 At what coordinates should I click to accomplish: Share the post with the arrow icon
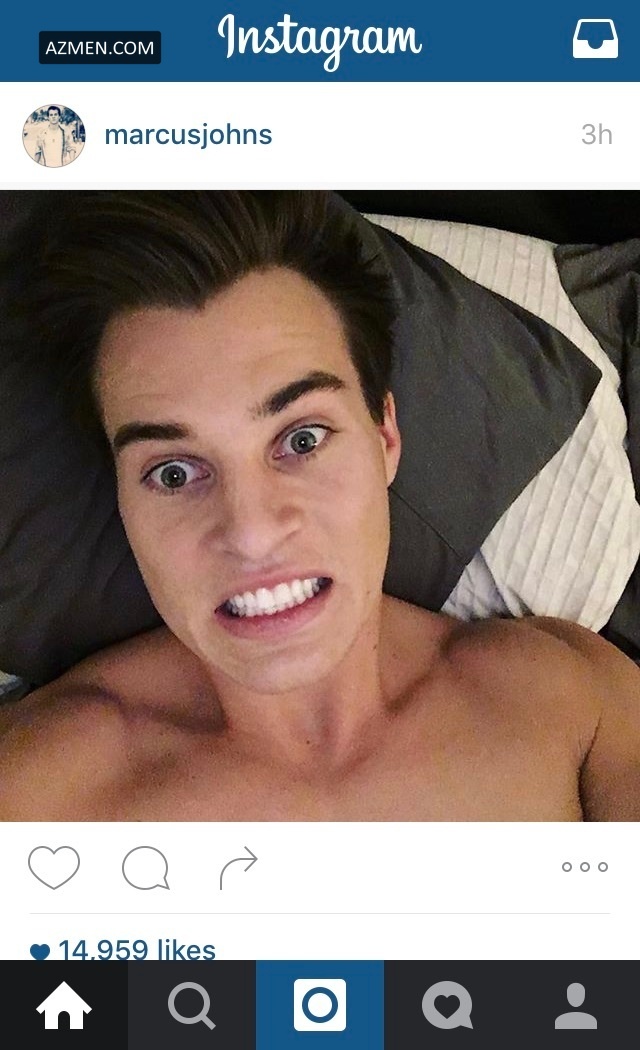(x=238, y=867)
